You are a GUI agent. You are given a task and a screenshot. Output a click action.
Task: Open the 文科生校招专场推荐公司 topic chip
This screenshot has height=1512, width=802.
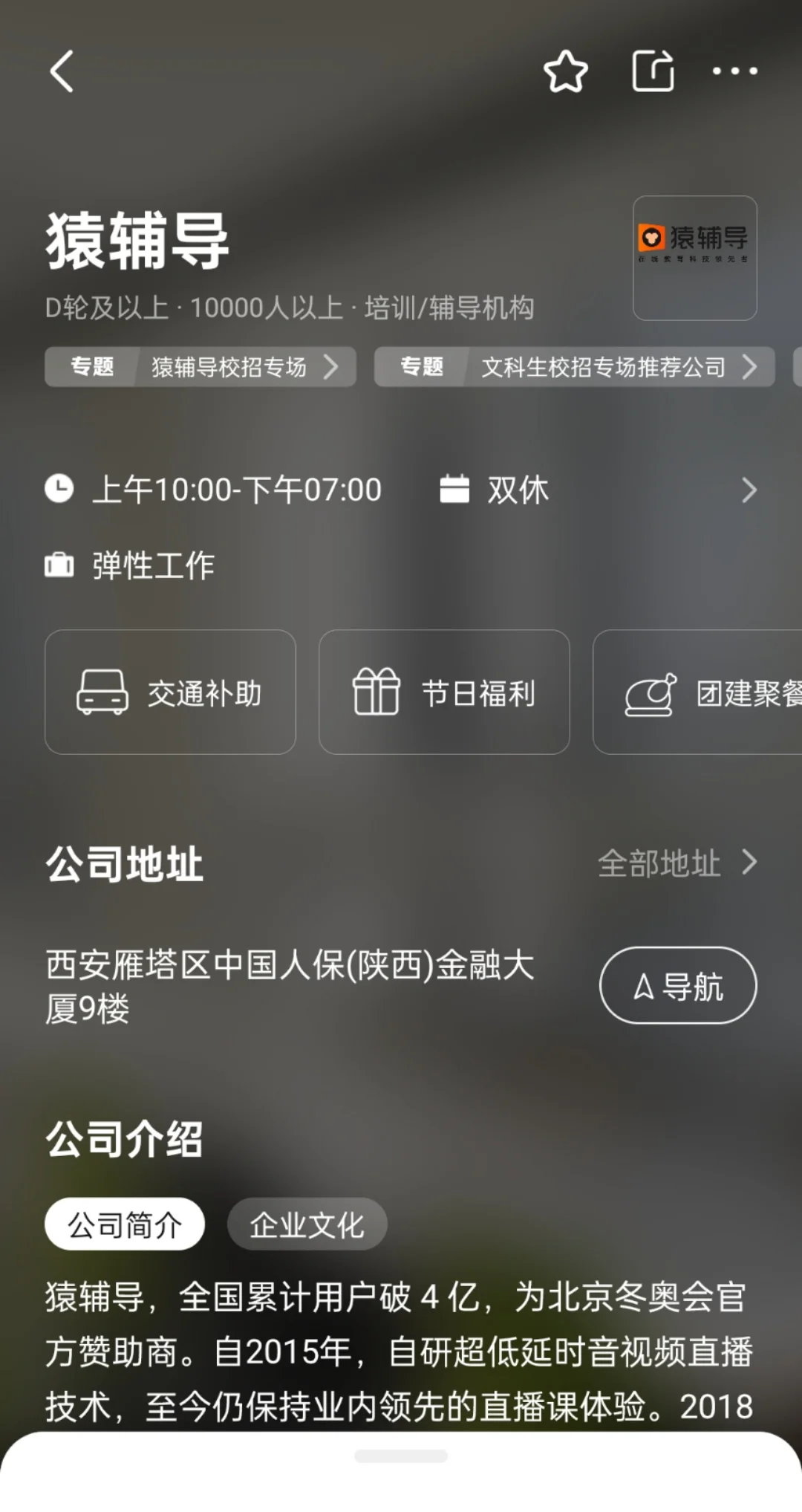575,367
